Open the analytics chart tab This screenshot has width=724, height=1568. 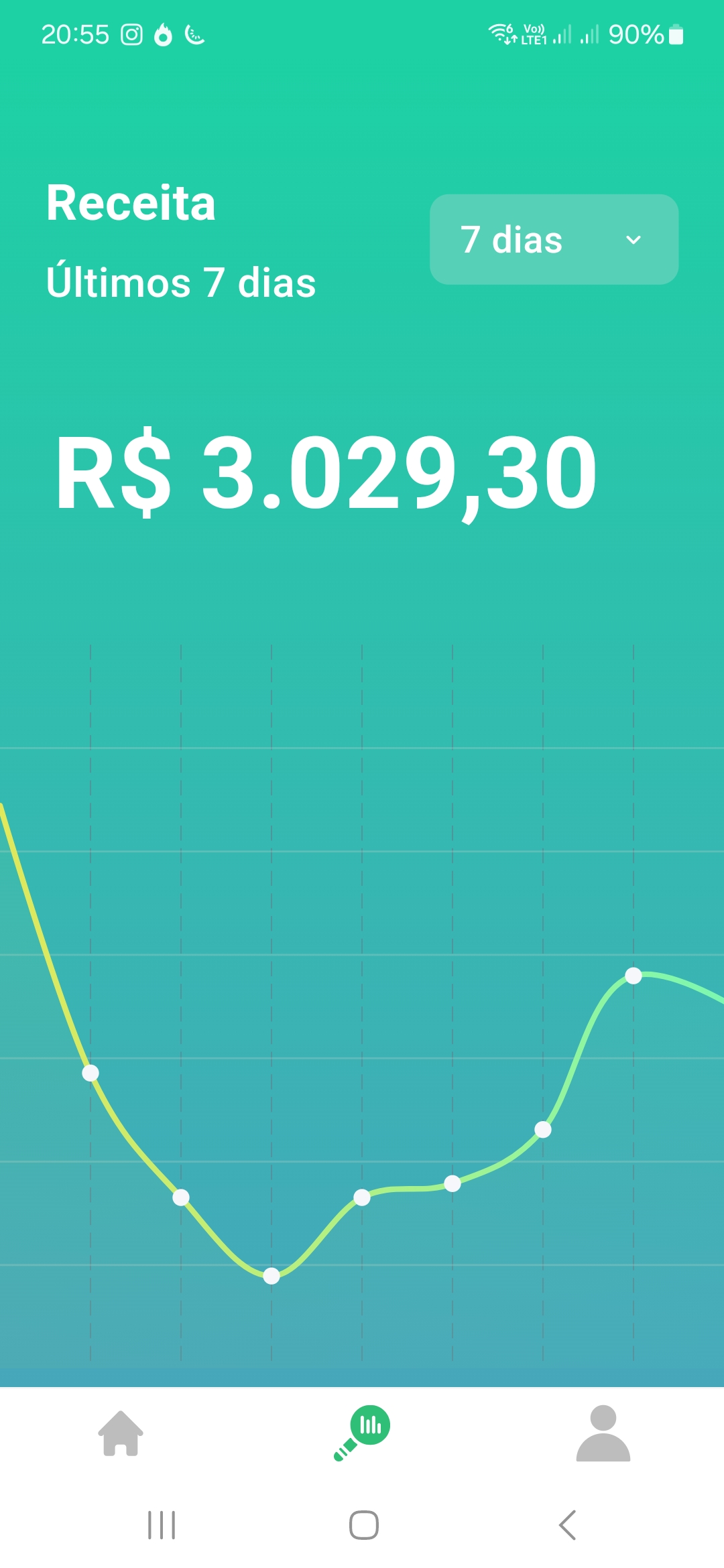pos(363,1433)
